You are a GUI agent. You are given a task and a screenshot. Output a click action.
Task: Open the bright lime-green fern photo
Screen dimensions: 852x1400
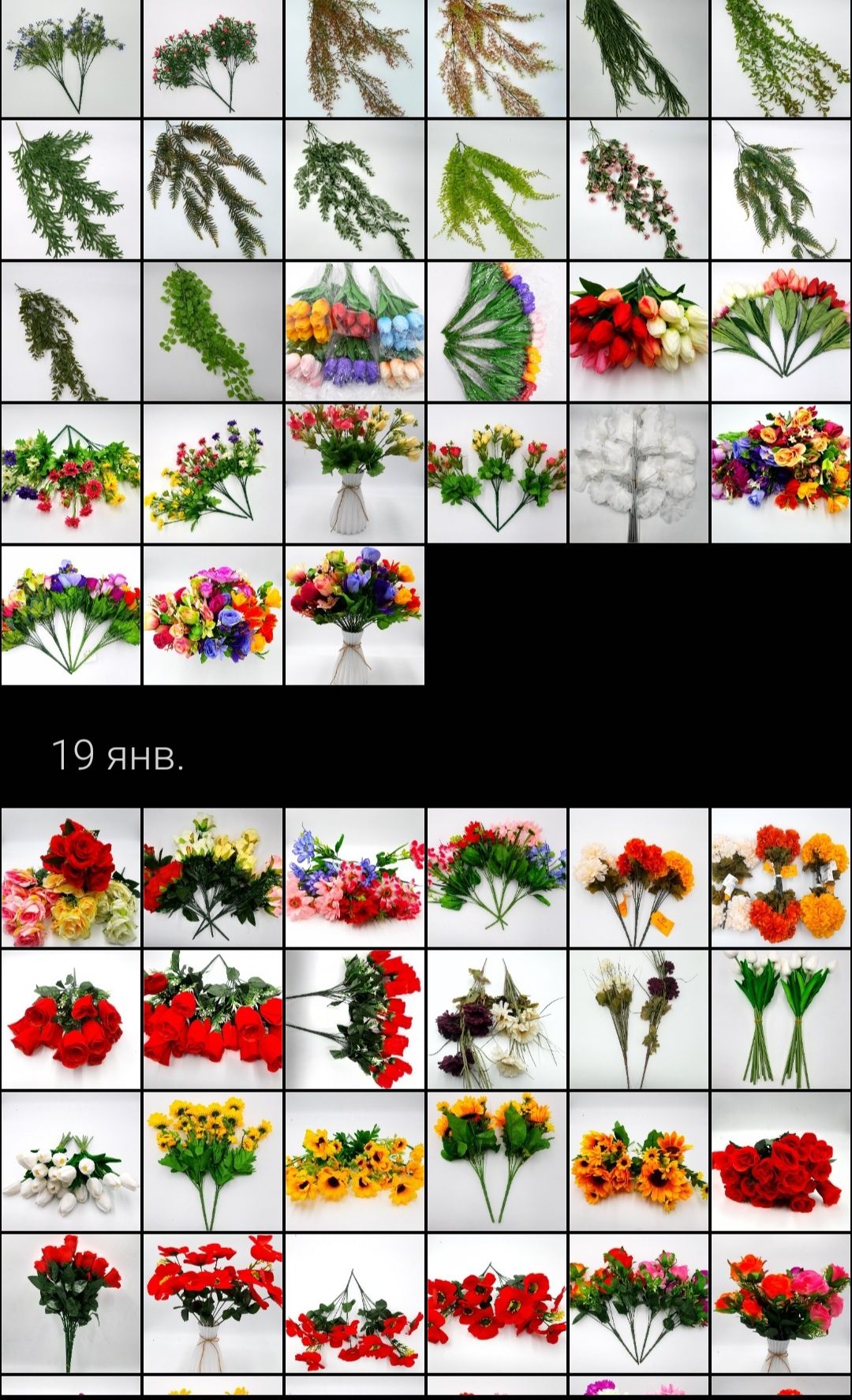pos(496,189)
